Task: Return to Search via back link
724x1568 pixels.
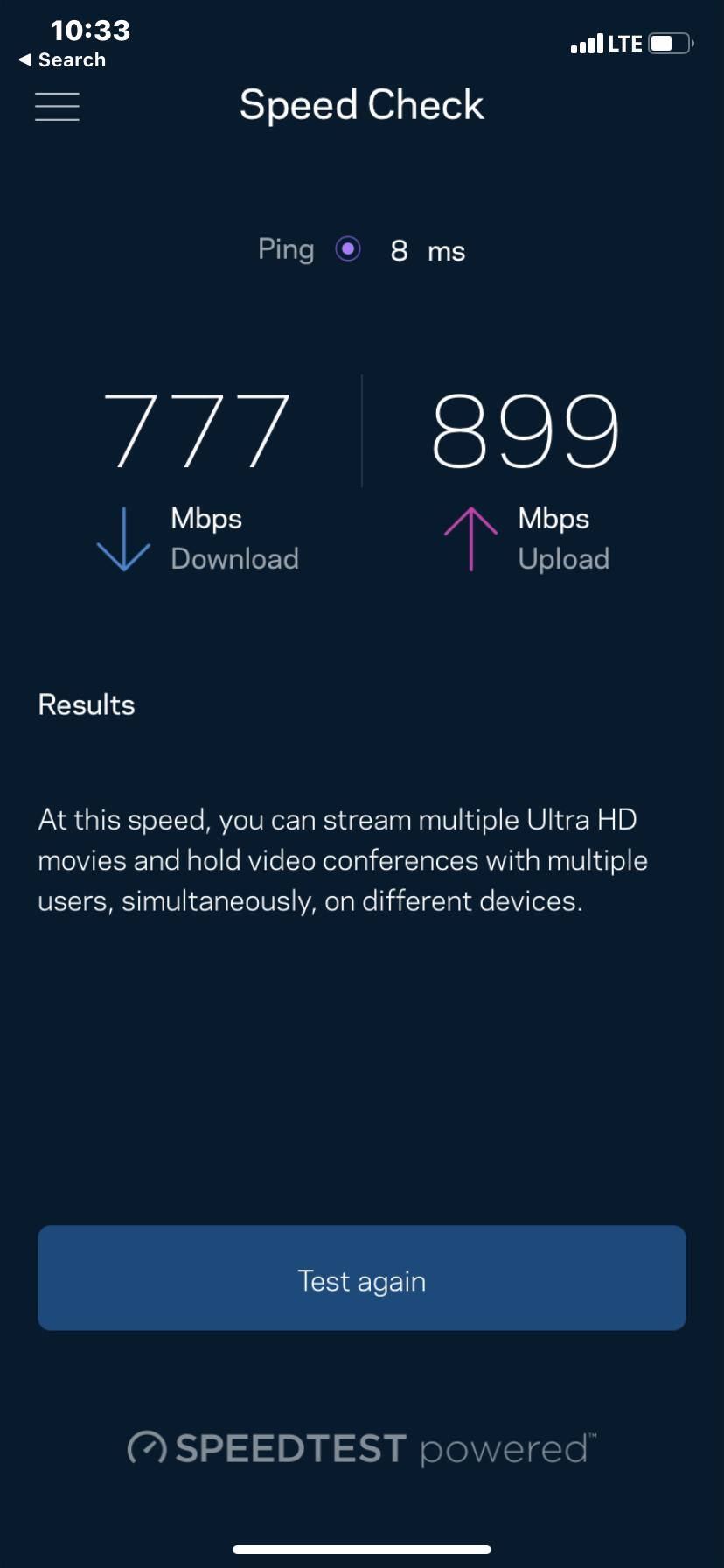Action: coord(62,60)
